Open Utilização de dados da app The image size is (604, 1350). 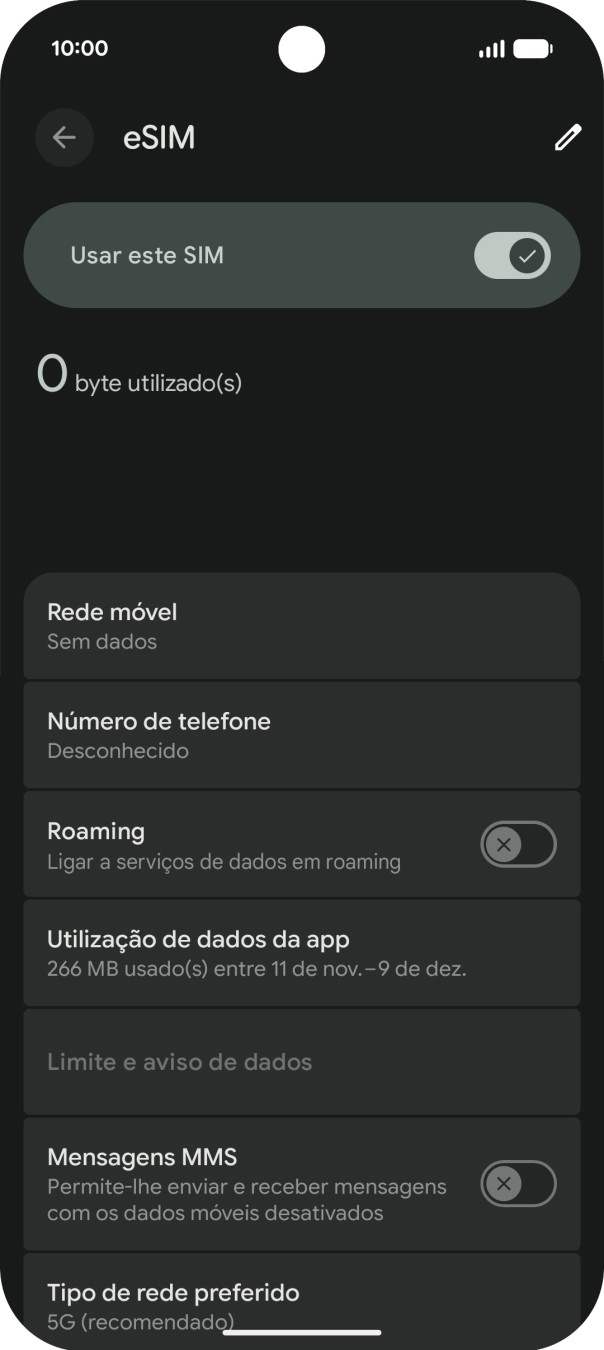pyautogui.click(x=302, y=953)
